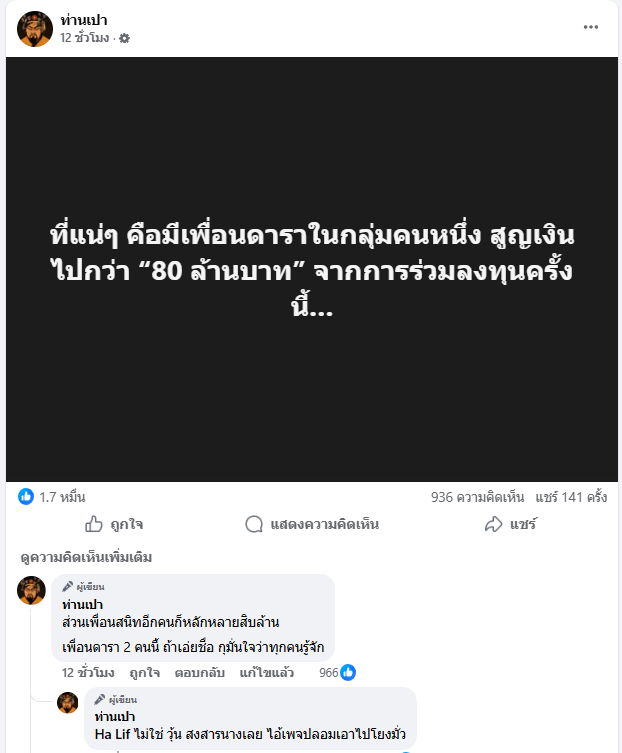
Task: Tap แสดงความคิดเห็น to write a comment
Action: 312,524
